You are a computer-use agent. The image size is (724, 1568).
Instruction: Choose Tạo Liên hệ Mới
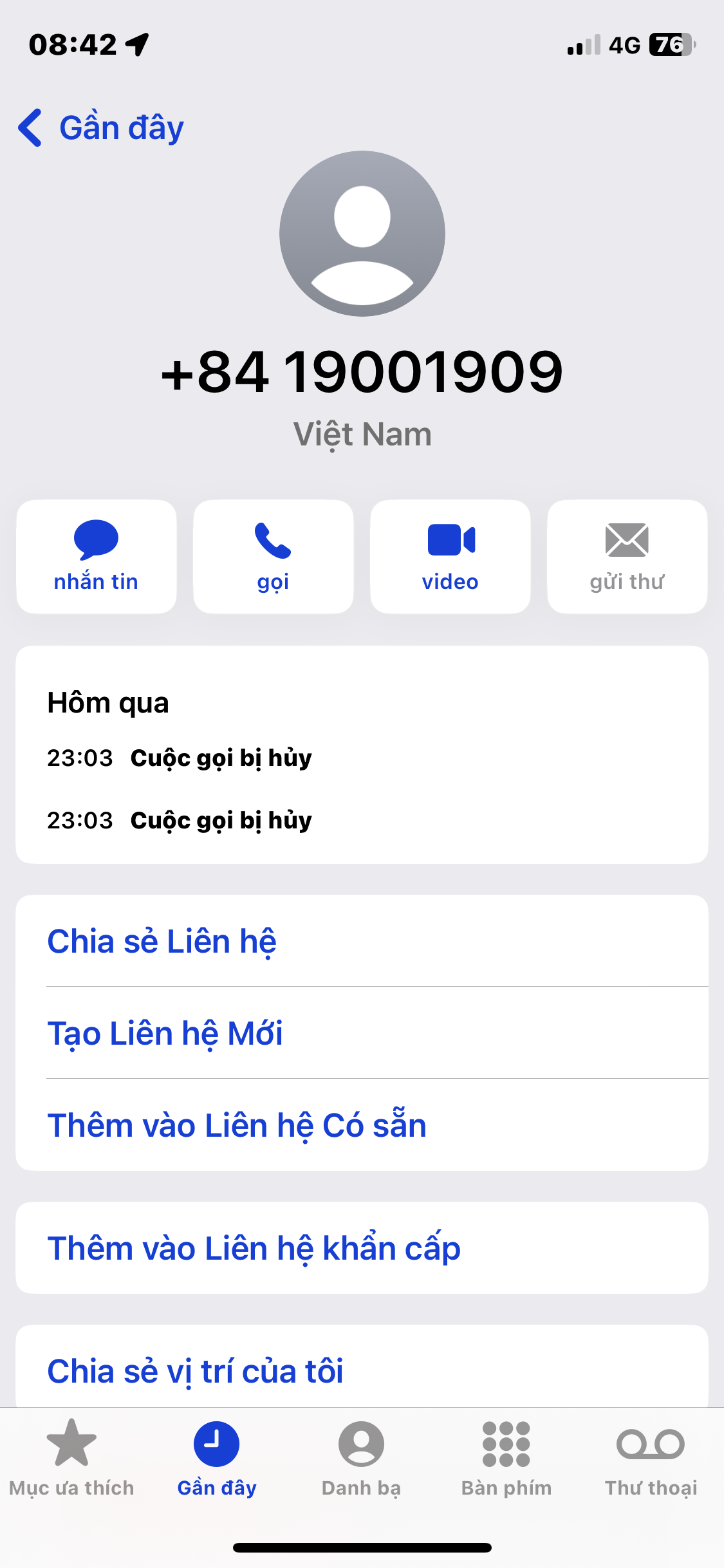coord(165,1033)
